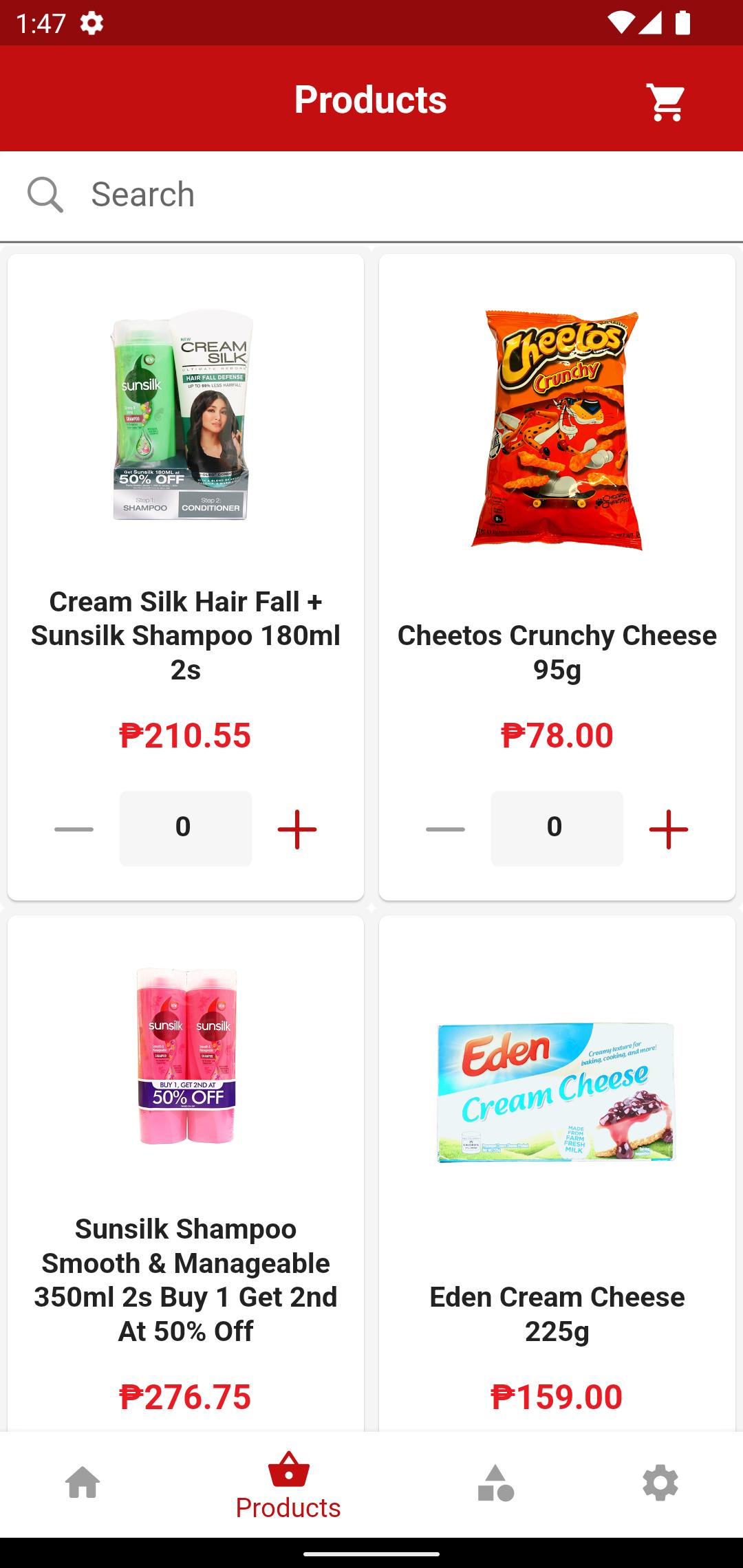Open Cream Silk Hair Fall + Sunsilk product card
The image size is (743, 1568).
(185, 481)
